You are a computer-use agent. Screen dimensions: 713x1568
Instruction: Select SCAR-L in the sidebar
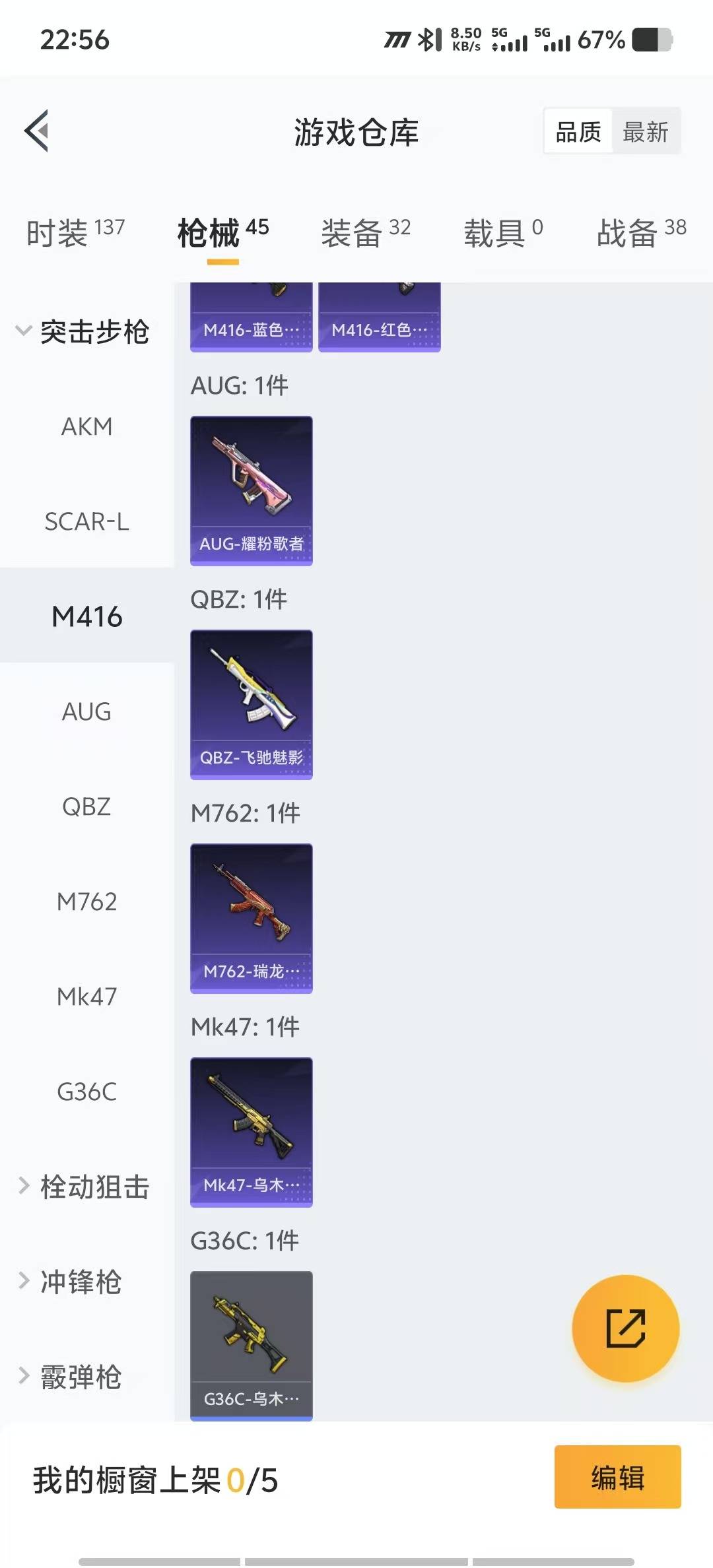(x=86, y=522)
